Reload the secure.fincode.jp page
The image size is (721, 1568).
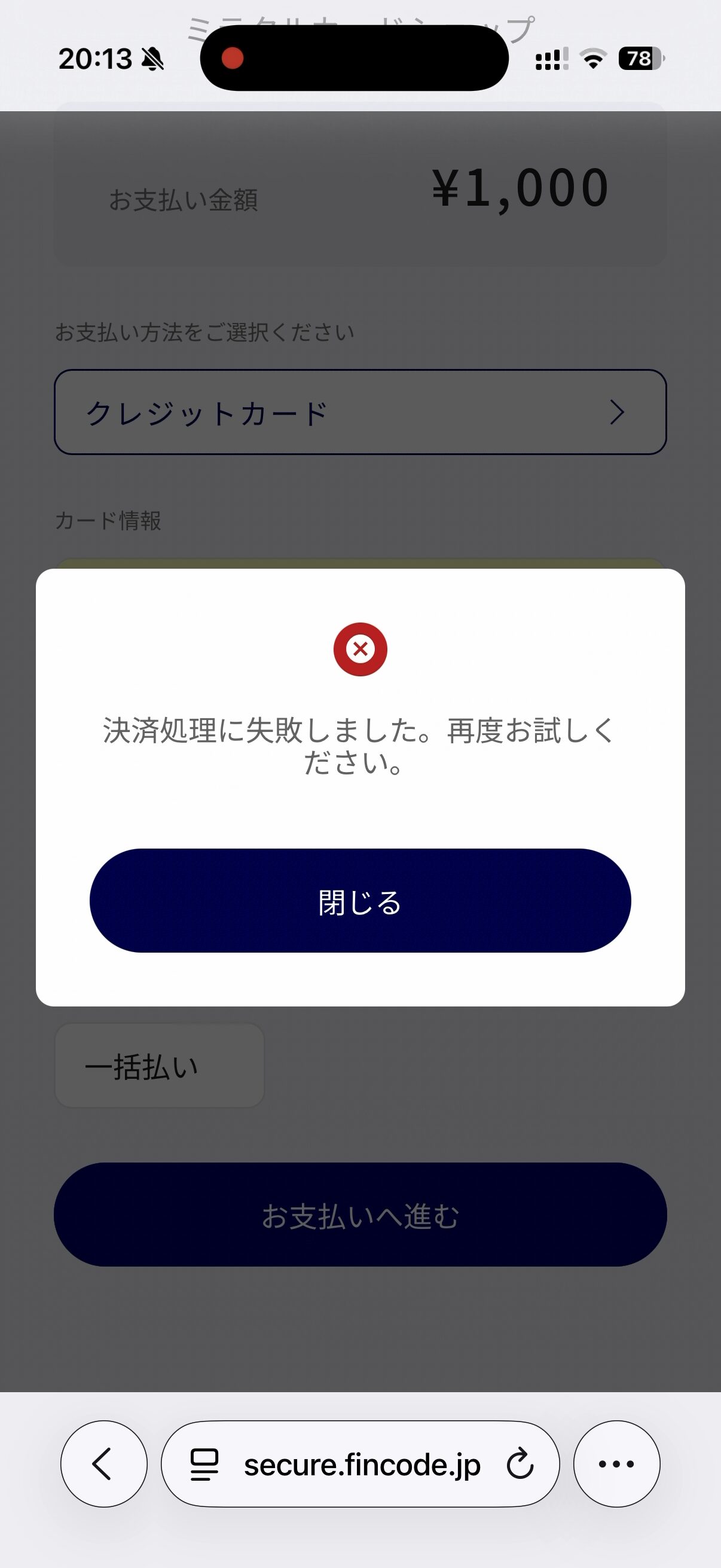[x=520, y=1465]
